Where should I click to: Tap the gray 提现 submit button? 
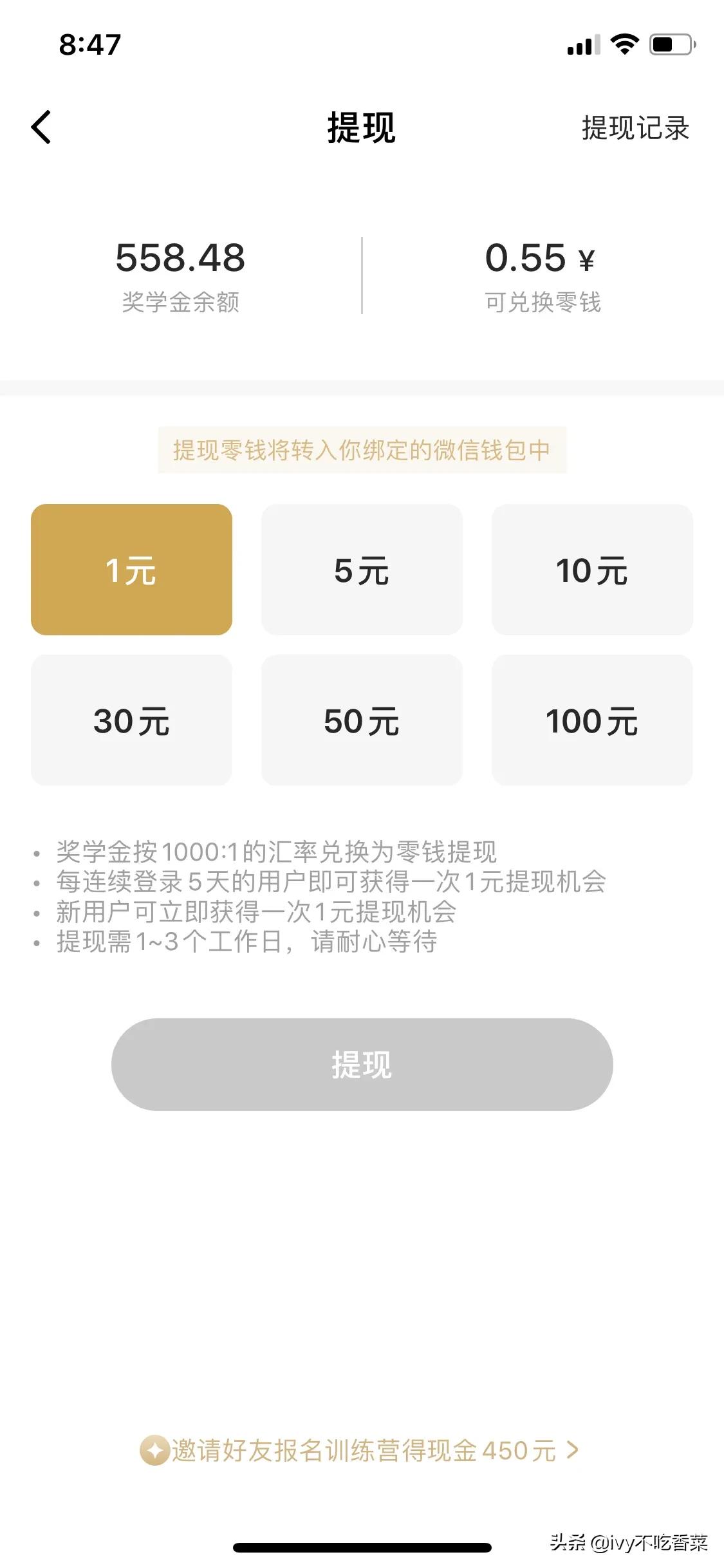(362, 1064)
